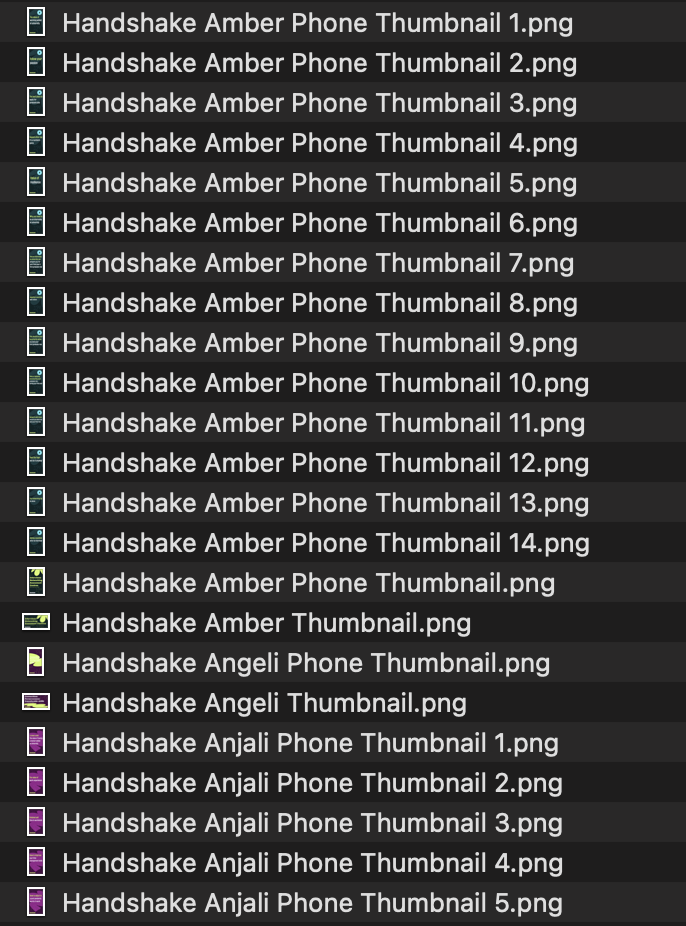This screenshot has width=686, height=926.
Task: Open Handshake Anjali Phone Thumbnail 3.png
Action: (x=312, y=823)
